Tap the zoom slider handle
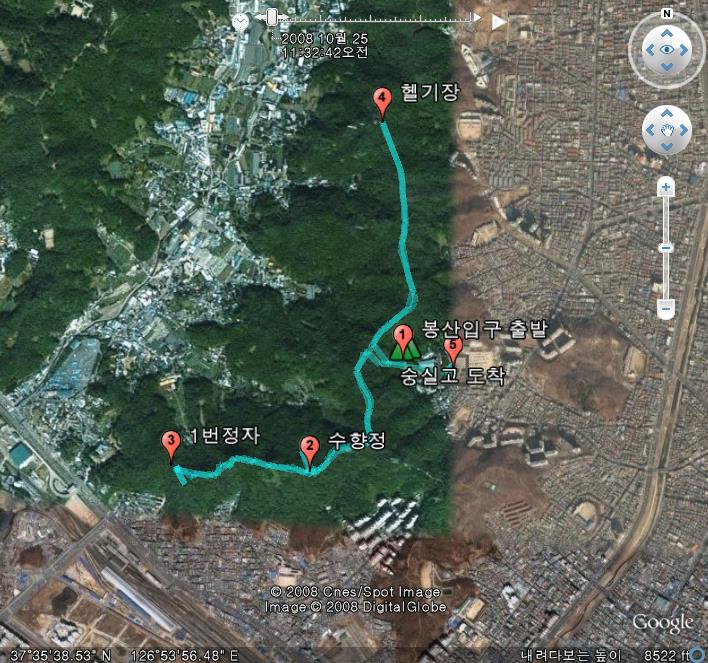 point(666,247)
